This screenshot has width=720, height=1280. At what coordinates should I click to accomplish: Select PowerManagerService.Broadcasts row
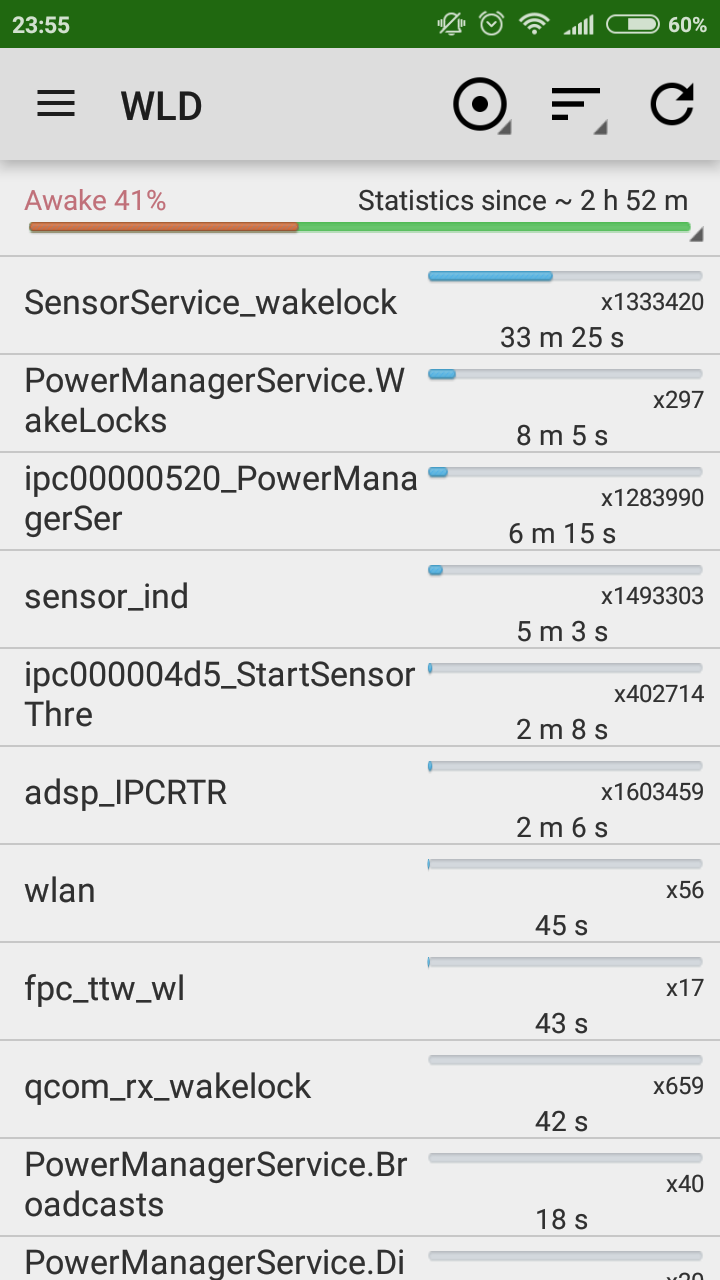(x=360, y=1187)
